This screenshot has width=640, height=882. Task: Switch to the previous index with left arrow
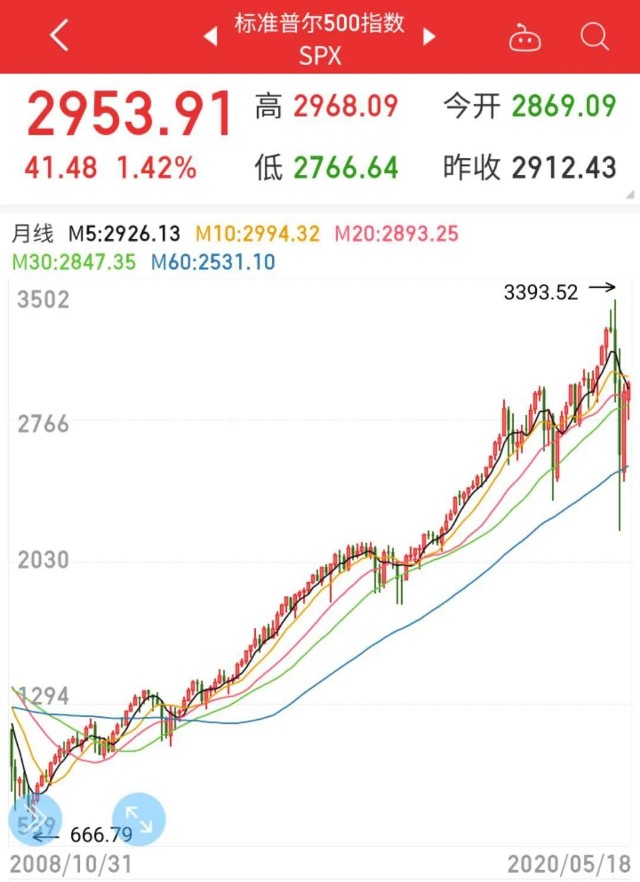click(211, 37)
